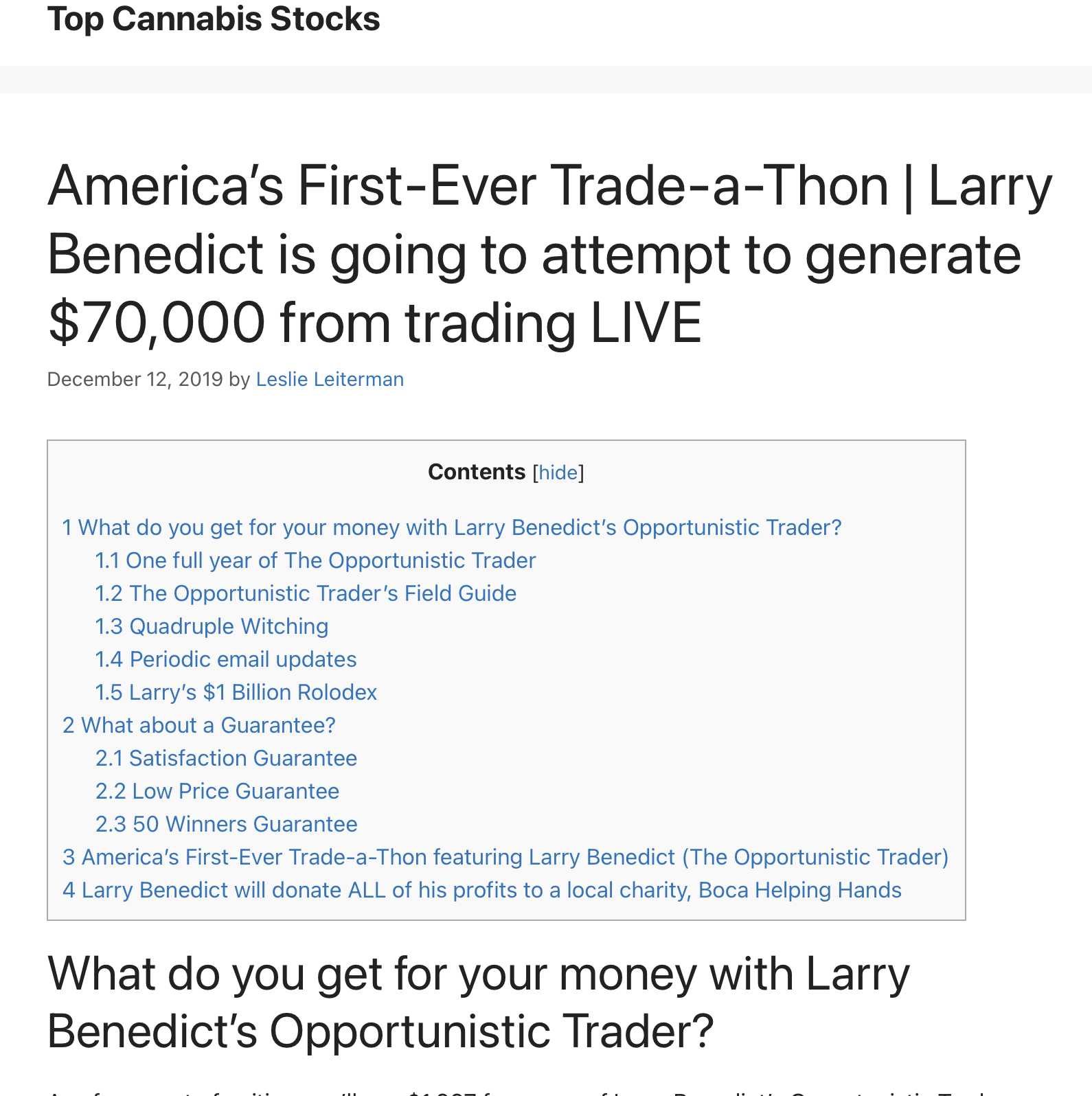Go to Satisfaction Guarantee section
The height and width of the screenshot is (1096, 1092).
pos(226,758)
